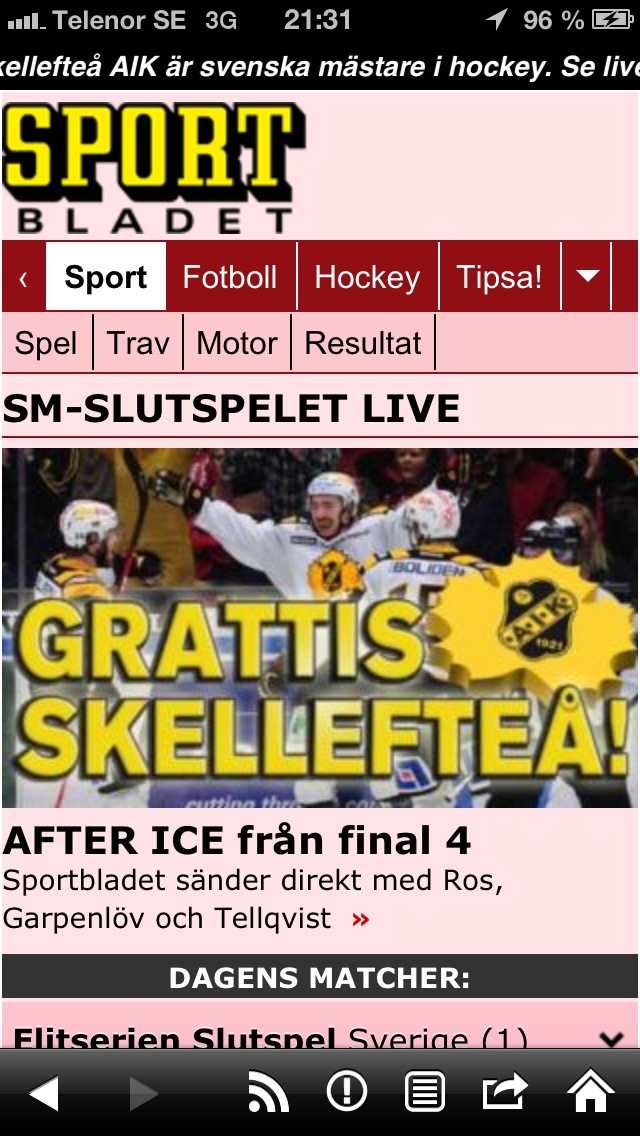Open the Trav subsection
The image size is (640, 1136).
click(x=138, y=343)
